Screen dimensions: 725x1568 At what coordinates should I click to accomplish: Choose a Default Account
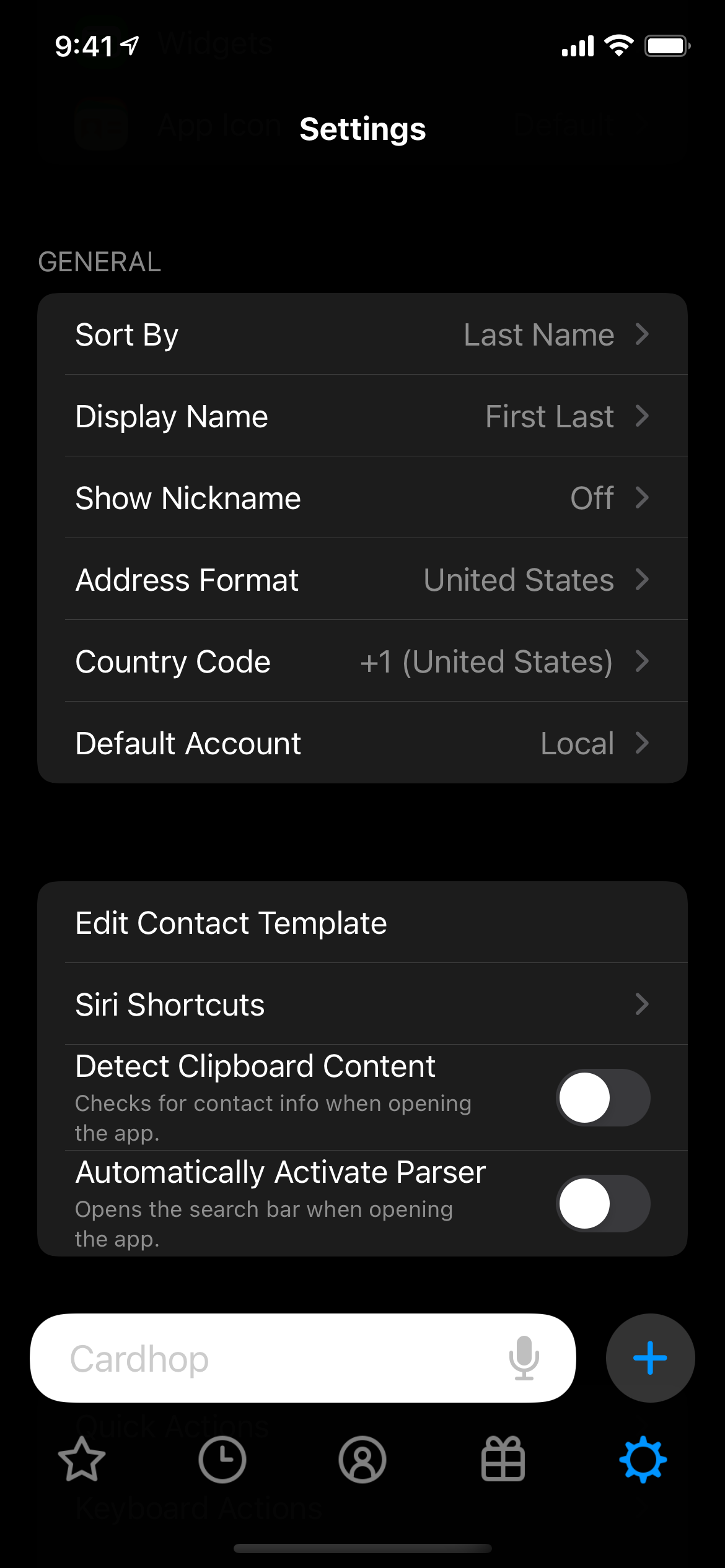pos(362,743)
